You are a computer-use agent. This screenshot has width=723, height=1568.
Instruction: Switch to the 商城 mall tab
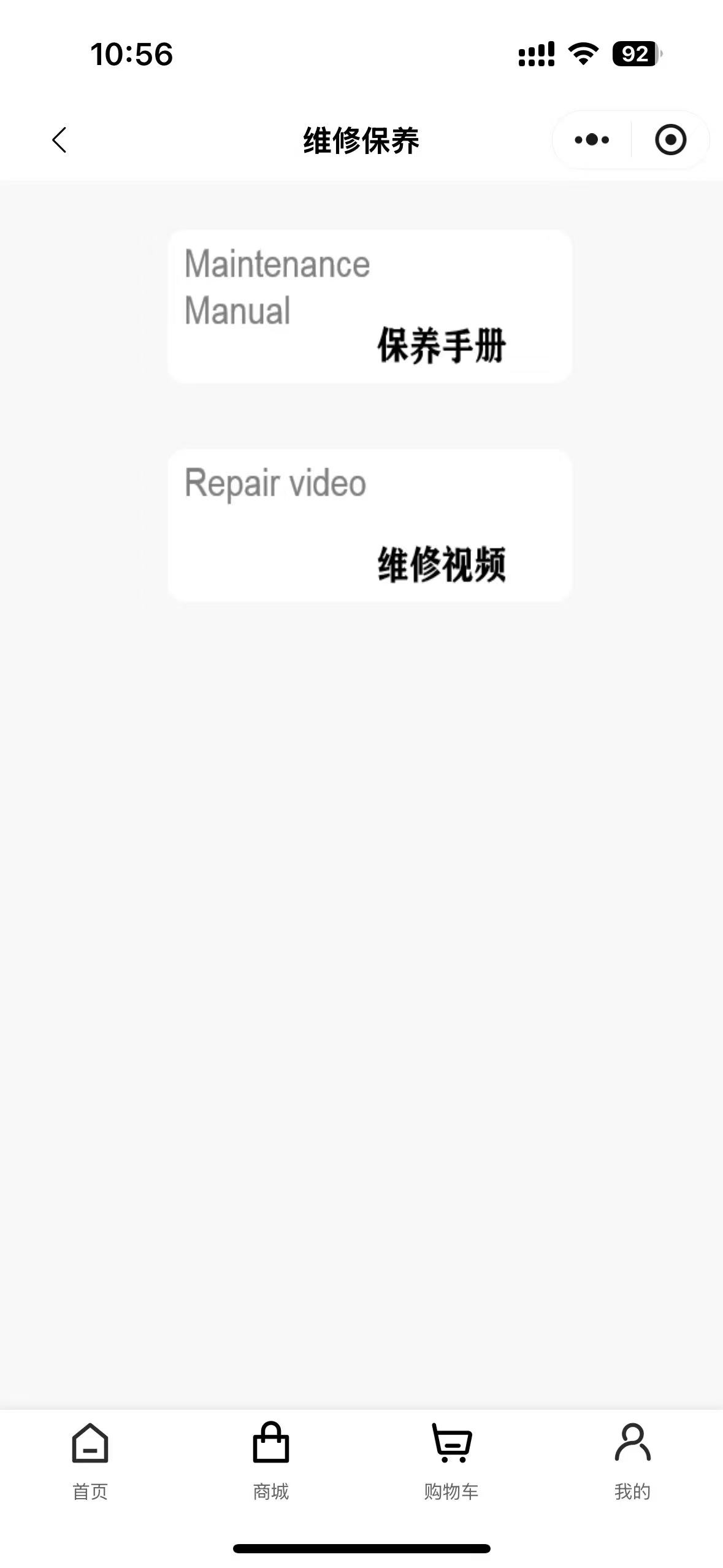271,1461
